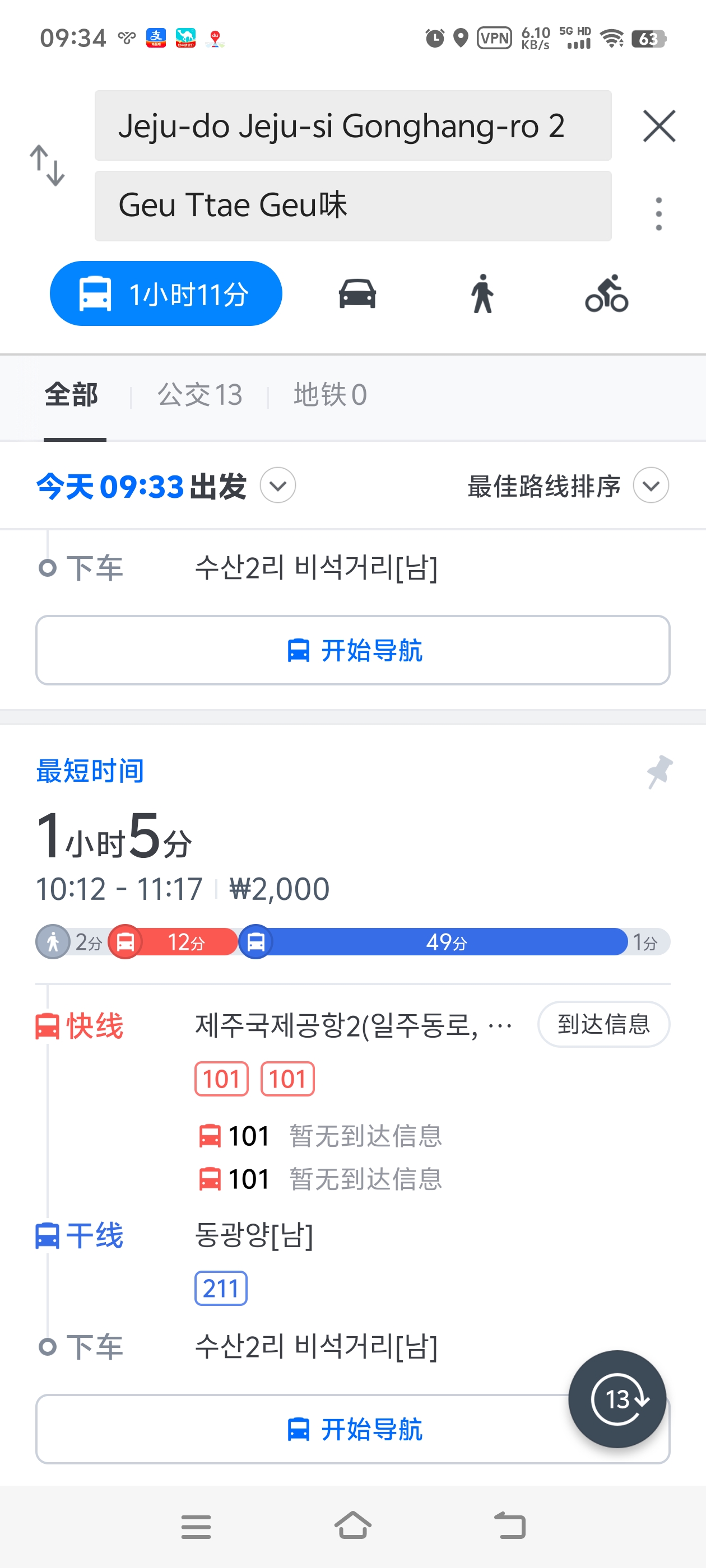The width and height of the screenshot is (706, 1568).
Task: Open 到达信息 arrival info
Action: (603, 1024)
